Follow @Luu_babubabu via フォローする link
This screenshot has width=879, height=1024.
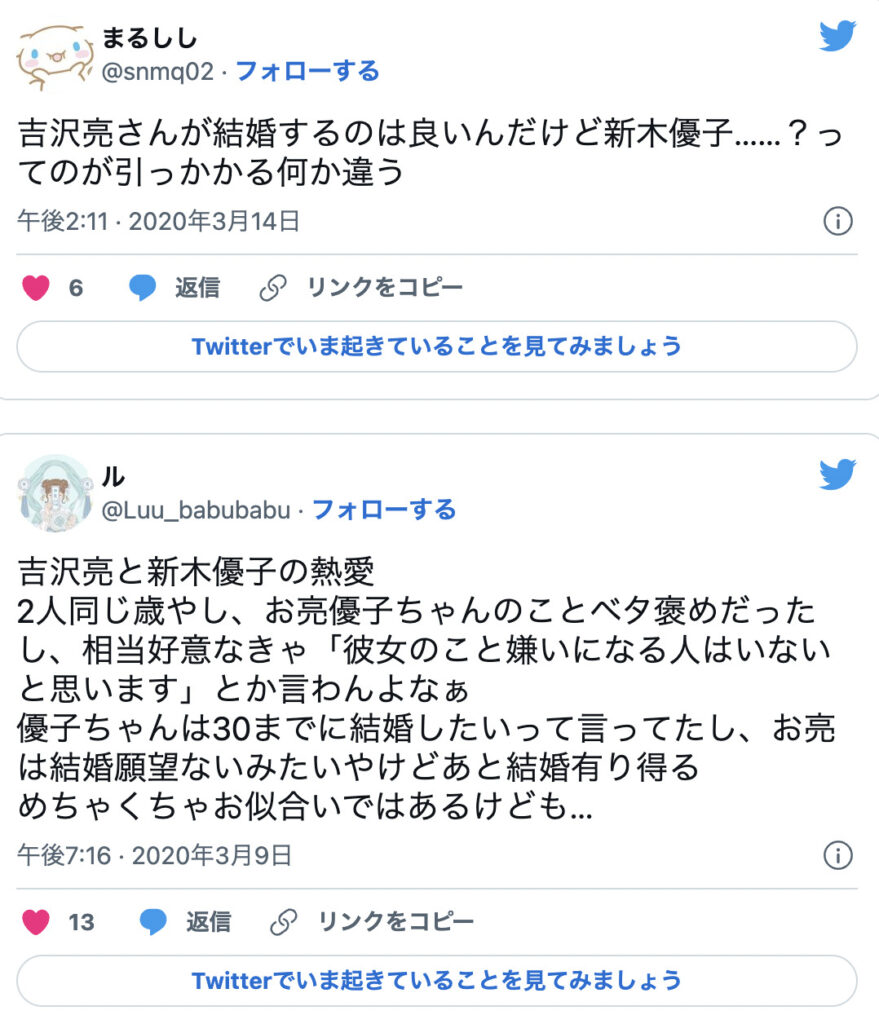[384, 510]
